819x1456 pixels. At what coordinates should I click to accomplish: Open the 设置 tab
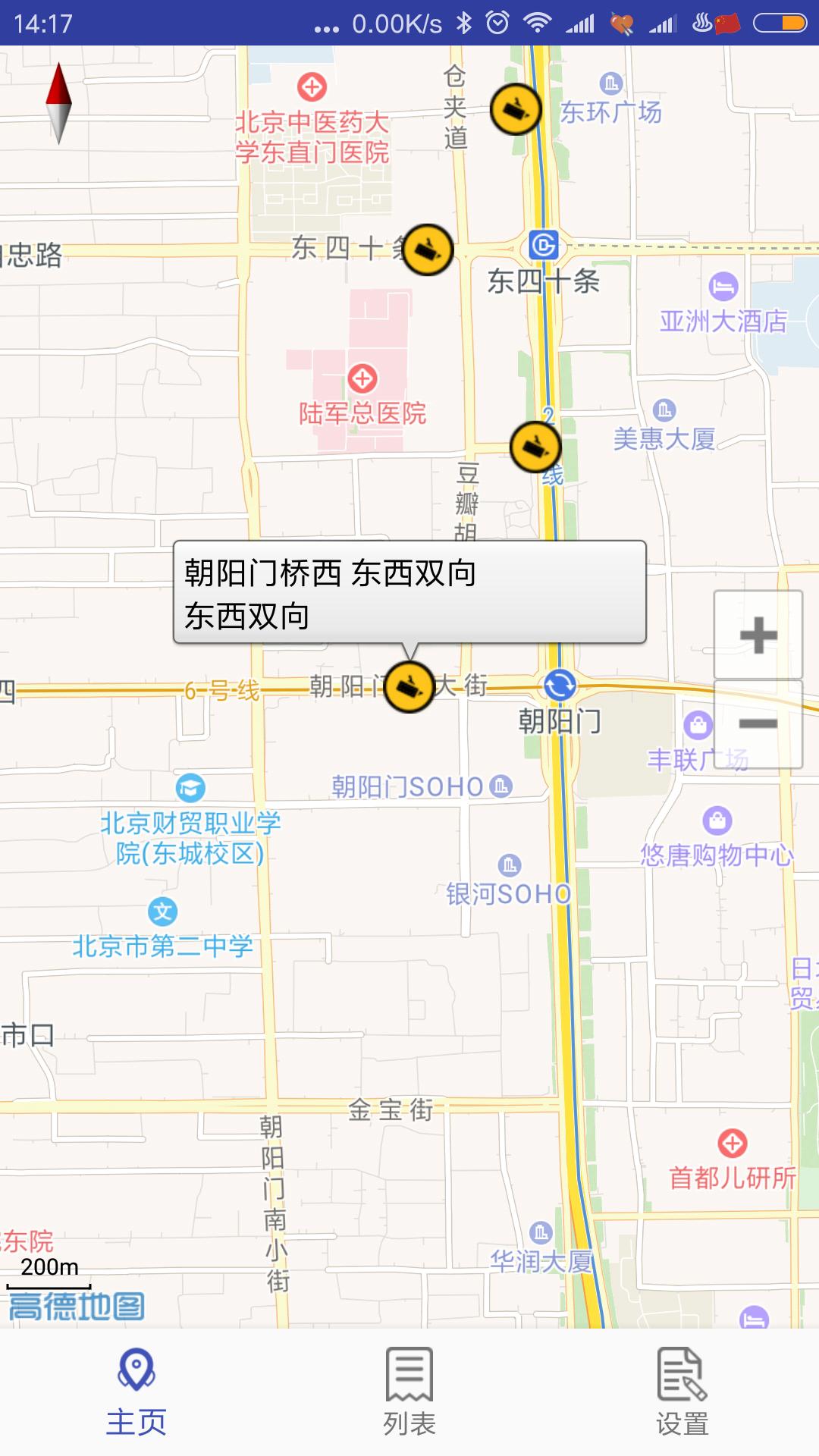[681, 1395]
